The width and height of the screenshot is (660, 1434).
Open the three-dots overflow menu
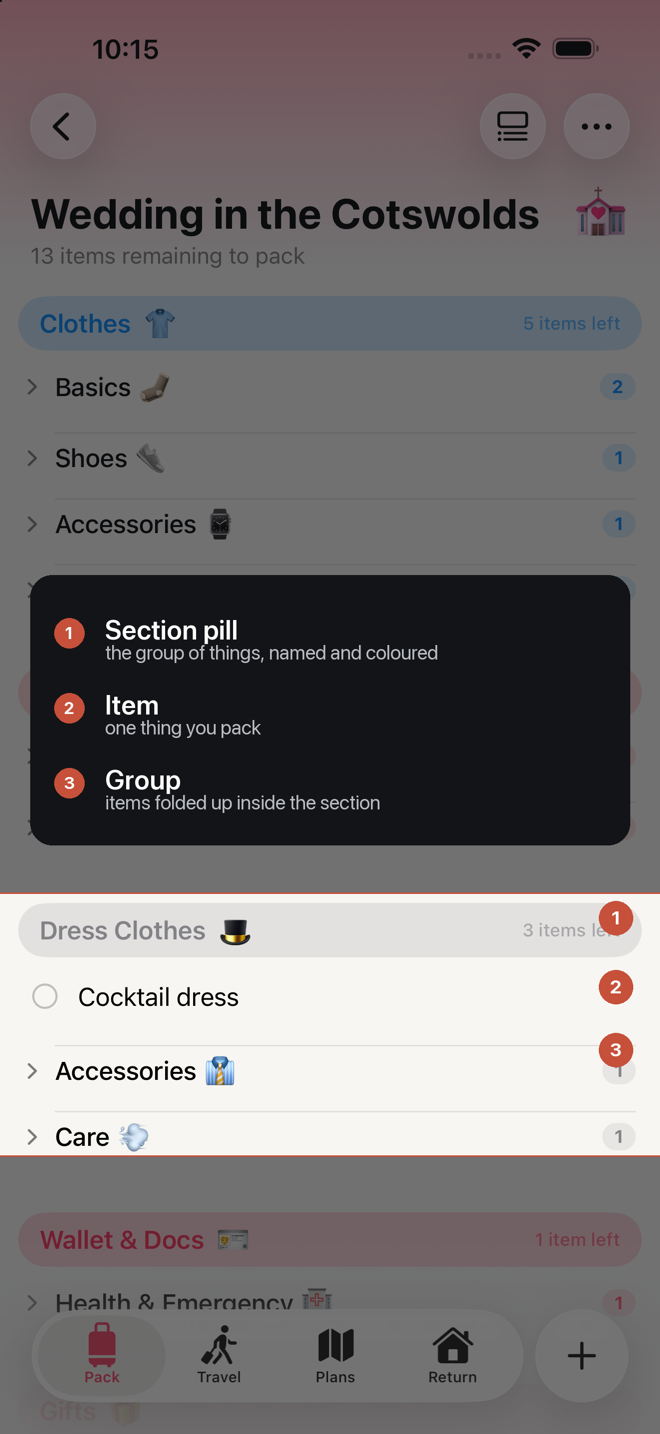596,127
